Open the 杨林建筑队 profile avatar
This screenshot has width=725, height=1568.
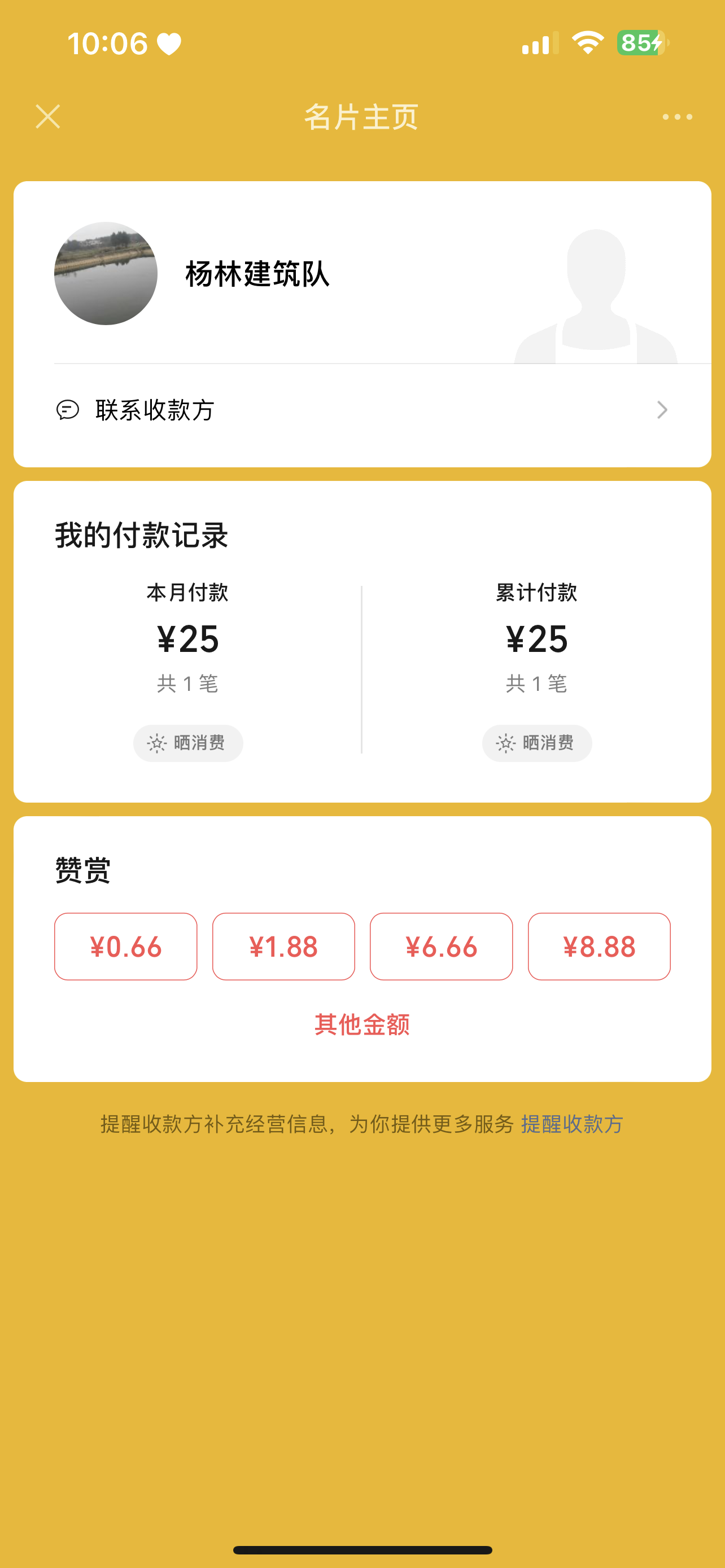[x=106, y=273]
